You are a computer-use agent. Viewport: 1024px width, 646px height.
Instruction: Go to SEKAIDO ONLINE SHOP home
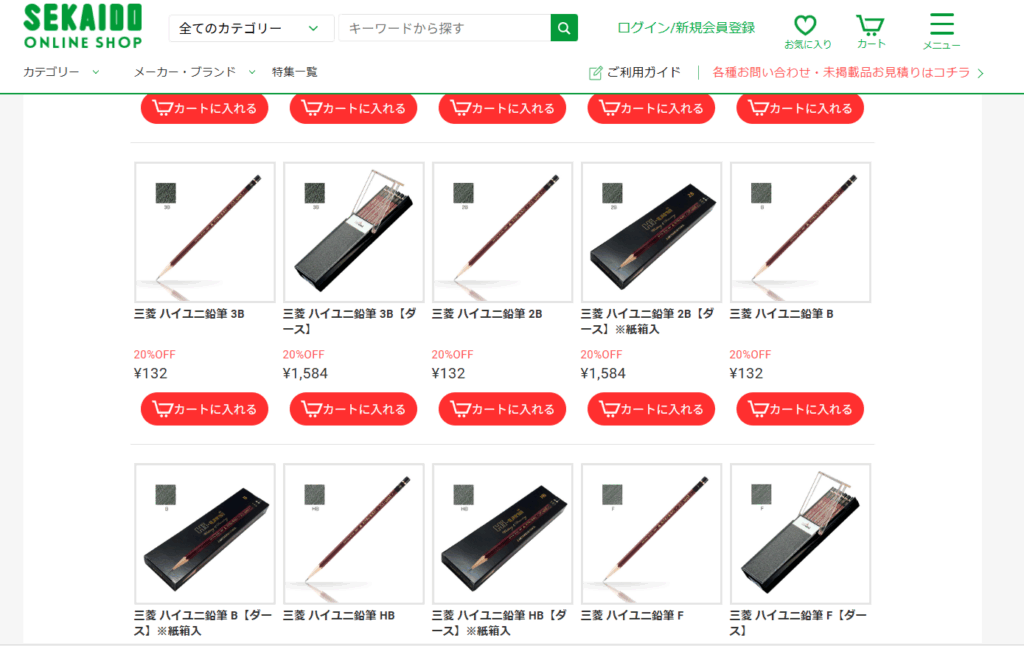point(82,27)
